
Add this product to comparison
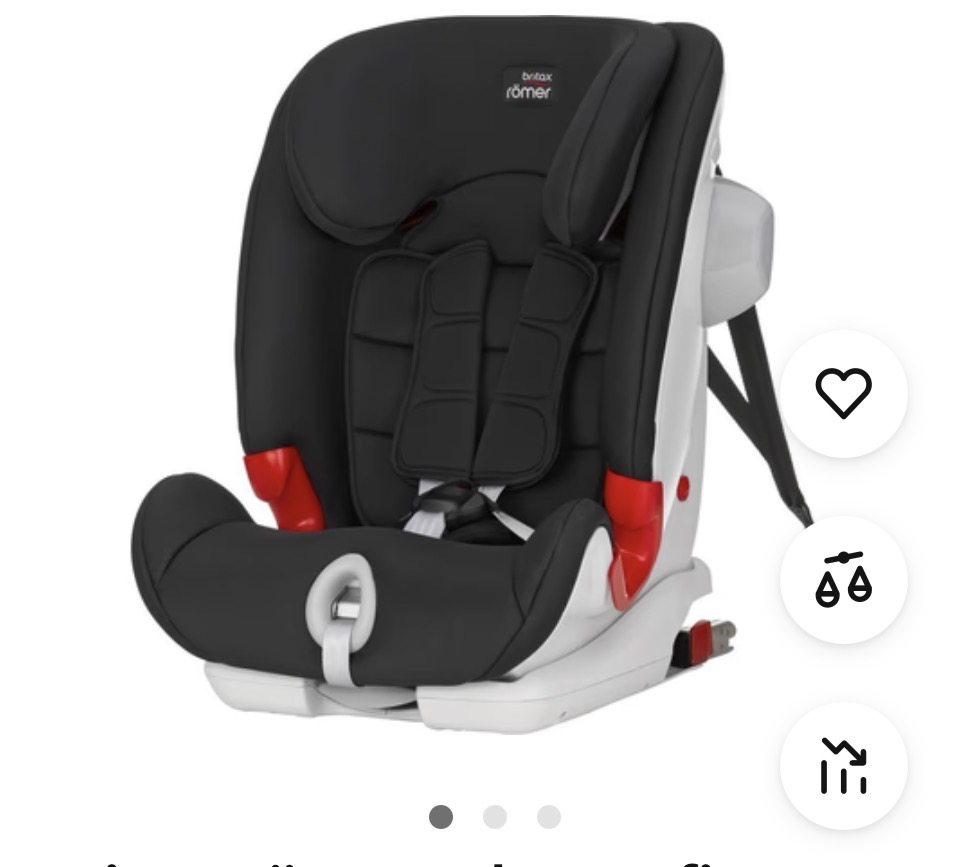coord(843,580)
